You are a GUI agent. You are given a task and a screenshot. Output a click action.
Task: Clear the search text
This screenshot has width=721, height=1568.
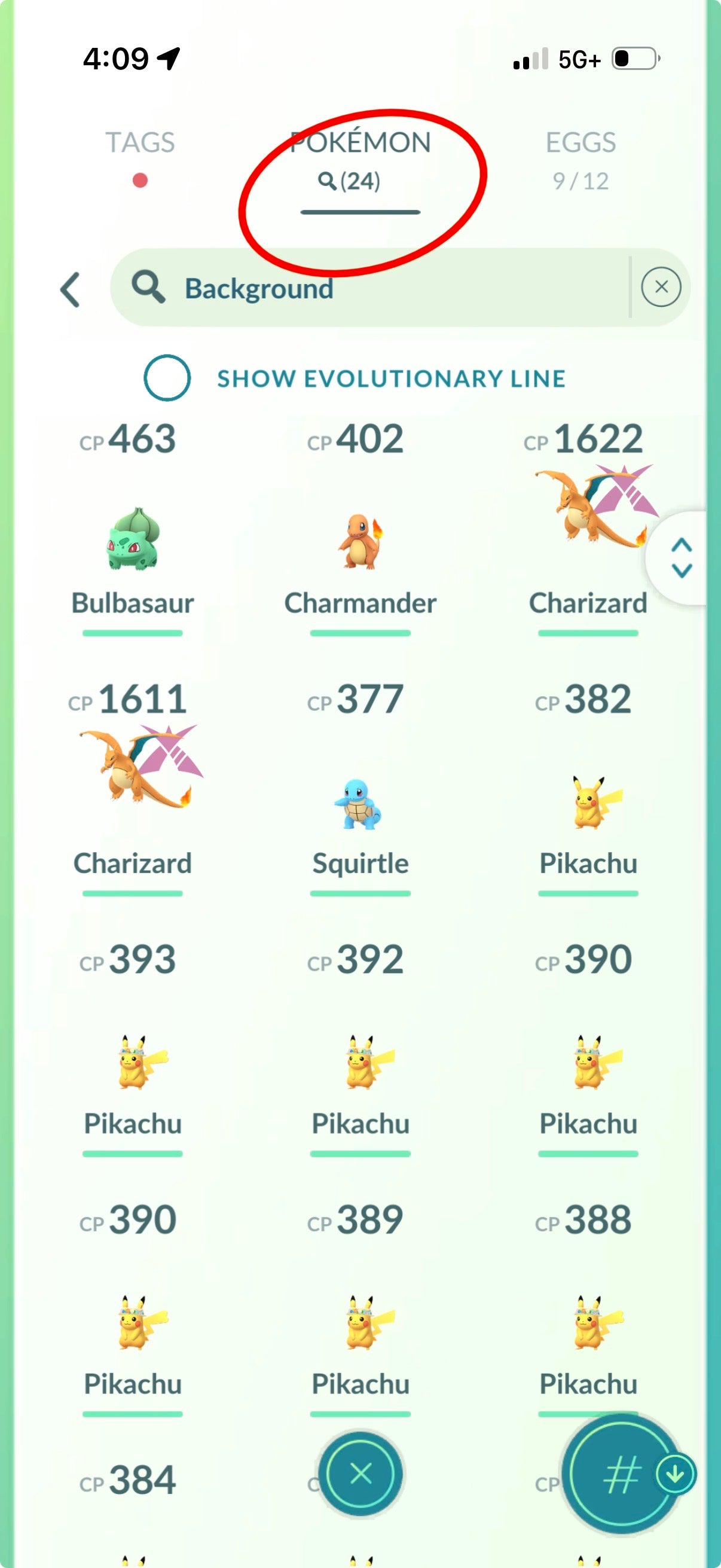click(661, 286)
